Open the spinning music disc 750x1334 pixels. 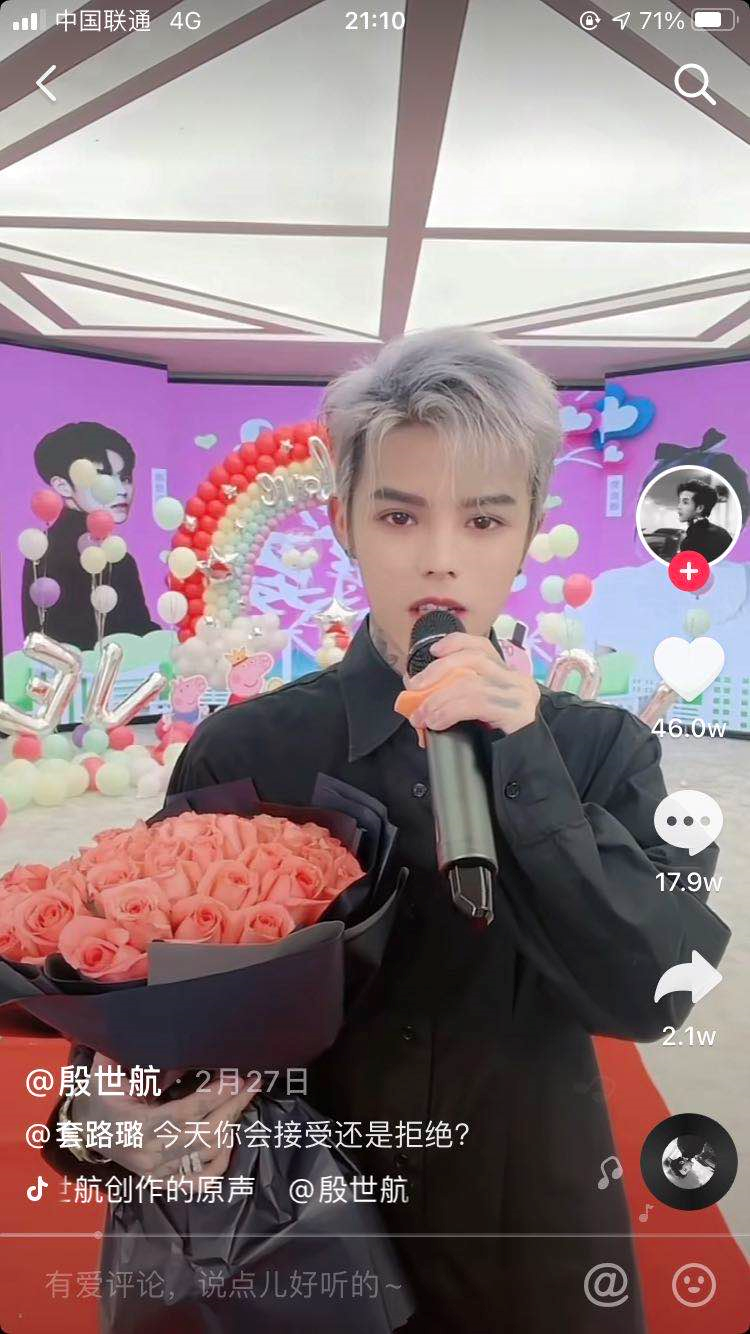coord(689,1161)
